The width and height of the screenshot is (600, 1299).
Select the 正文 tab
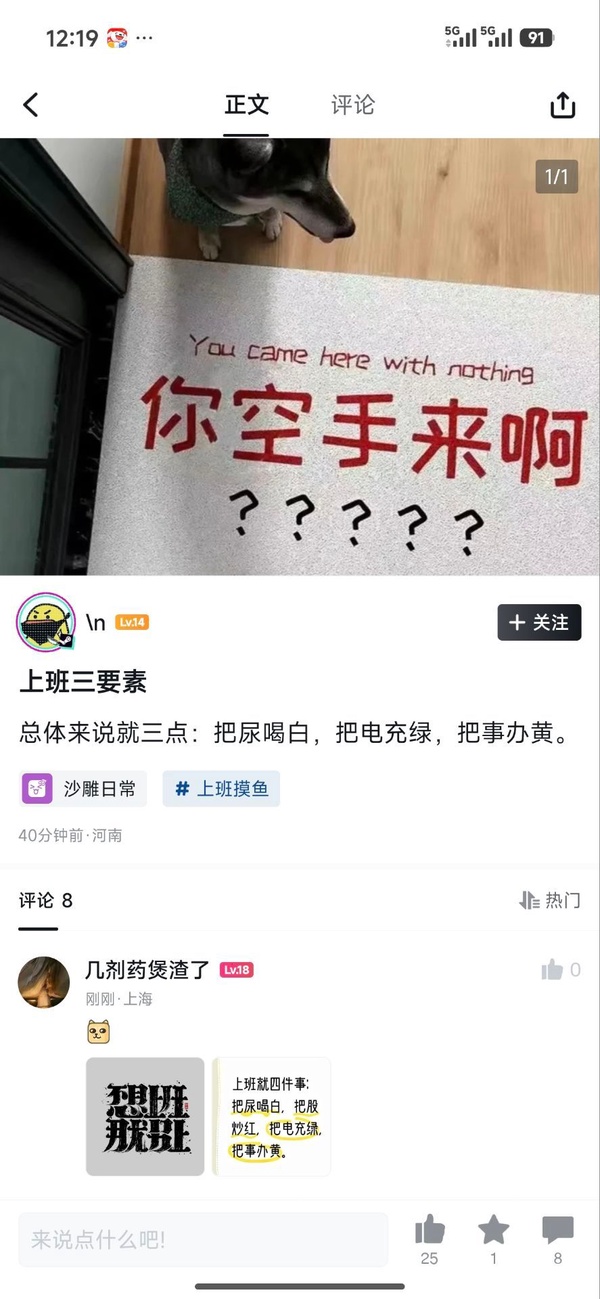coord(247,105)
